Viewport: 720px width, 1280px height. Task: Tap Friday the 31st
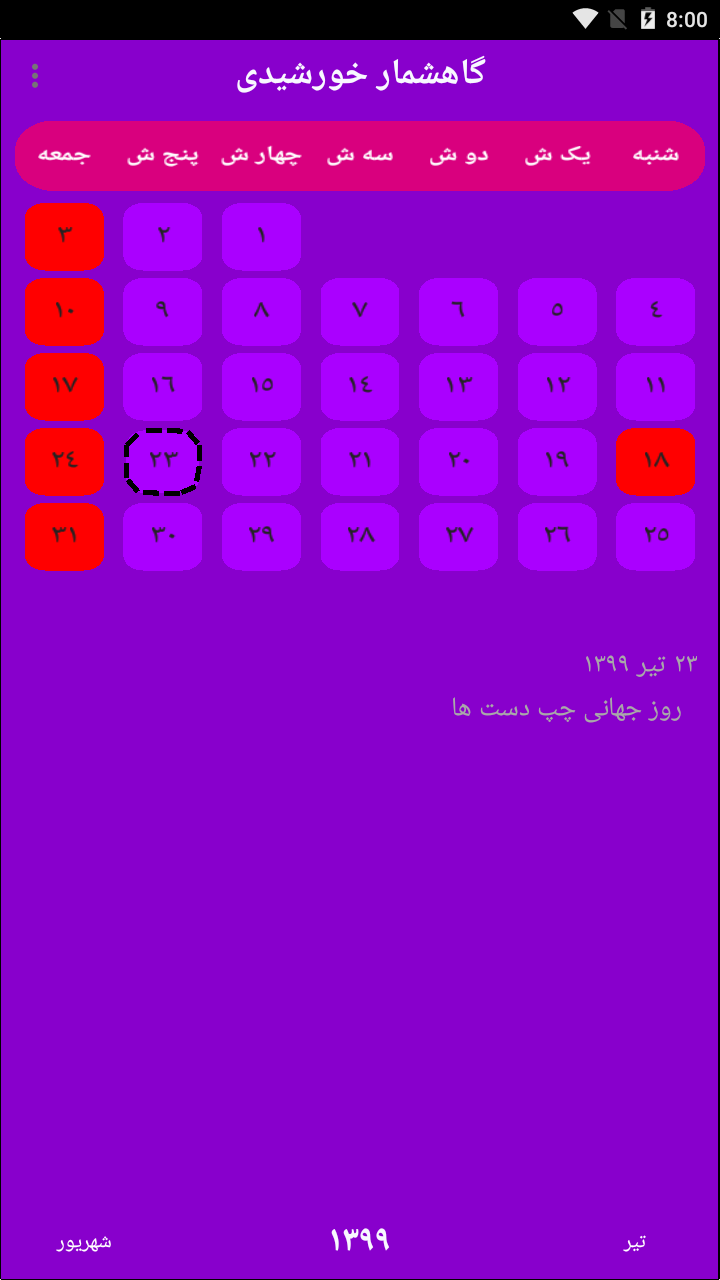(x=65, y=536)
